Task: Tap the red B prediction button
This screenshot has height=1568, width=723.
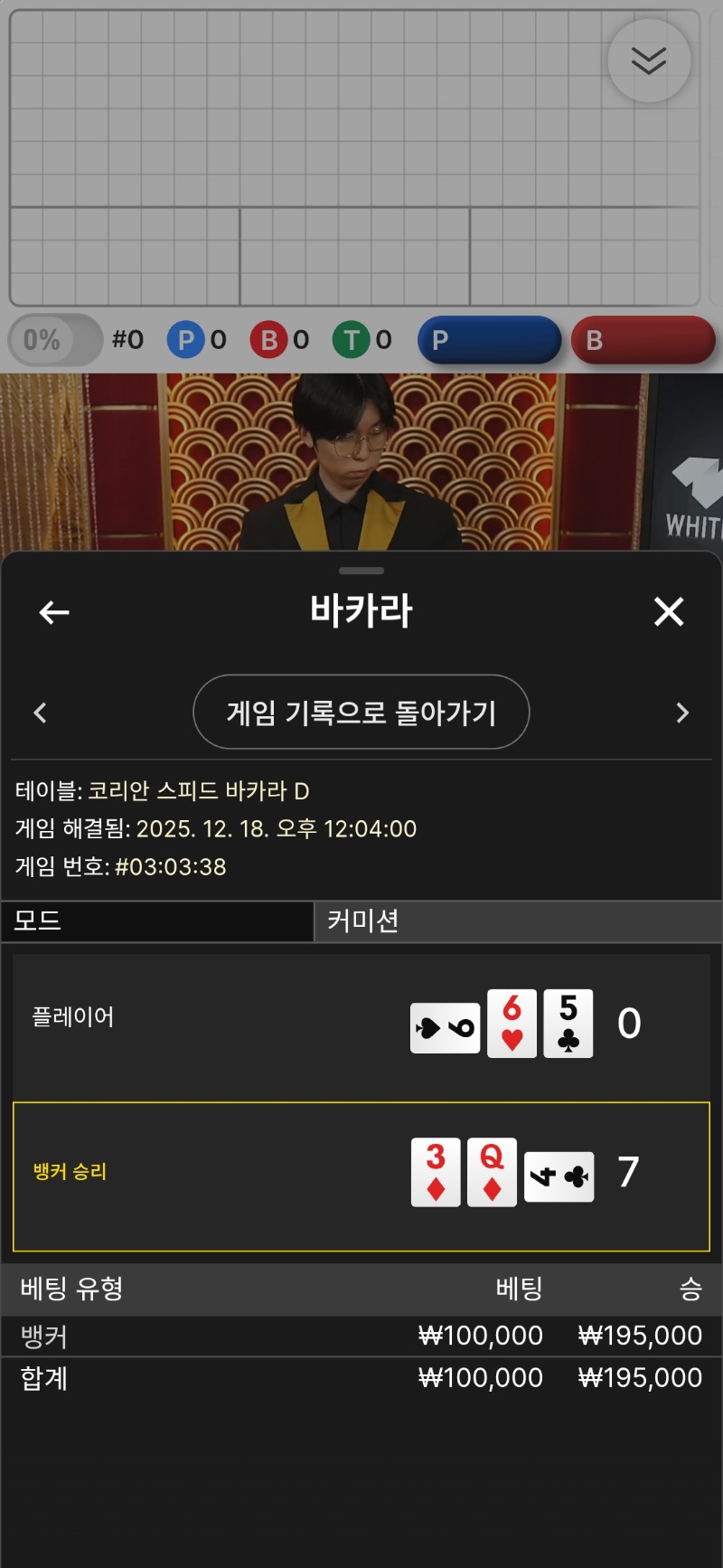Action: pyautogui.click(x=643, y=340)
